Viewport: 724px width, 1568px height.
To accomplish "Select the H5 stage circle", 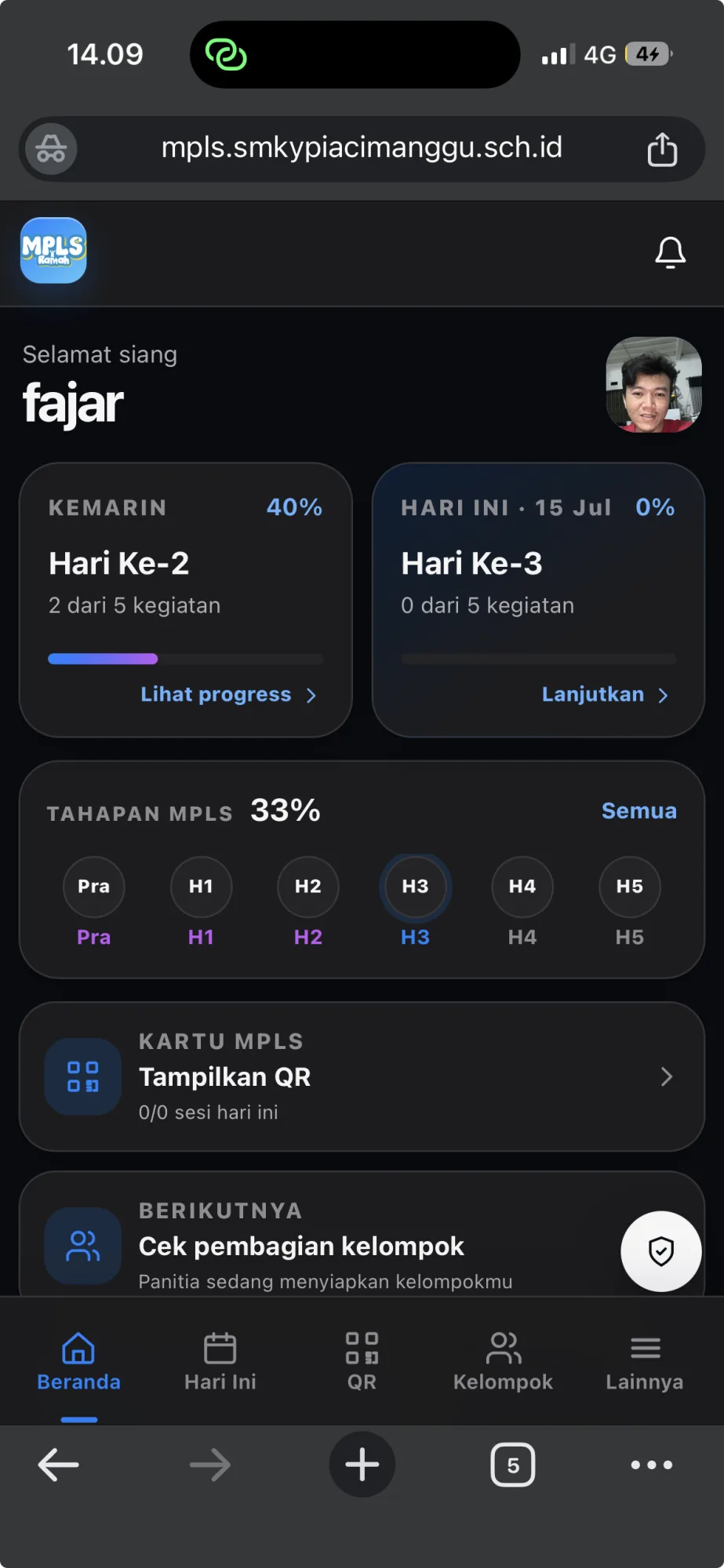I will [x=630, y=887].
